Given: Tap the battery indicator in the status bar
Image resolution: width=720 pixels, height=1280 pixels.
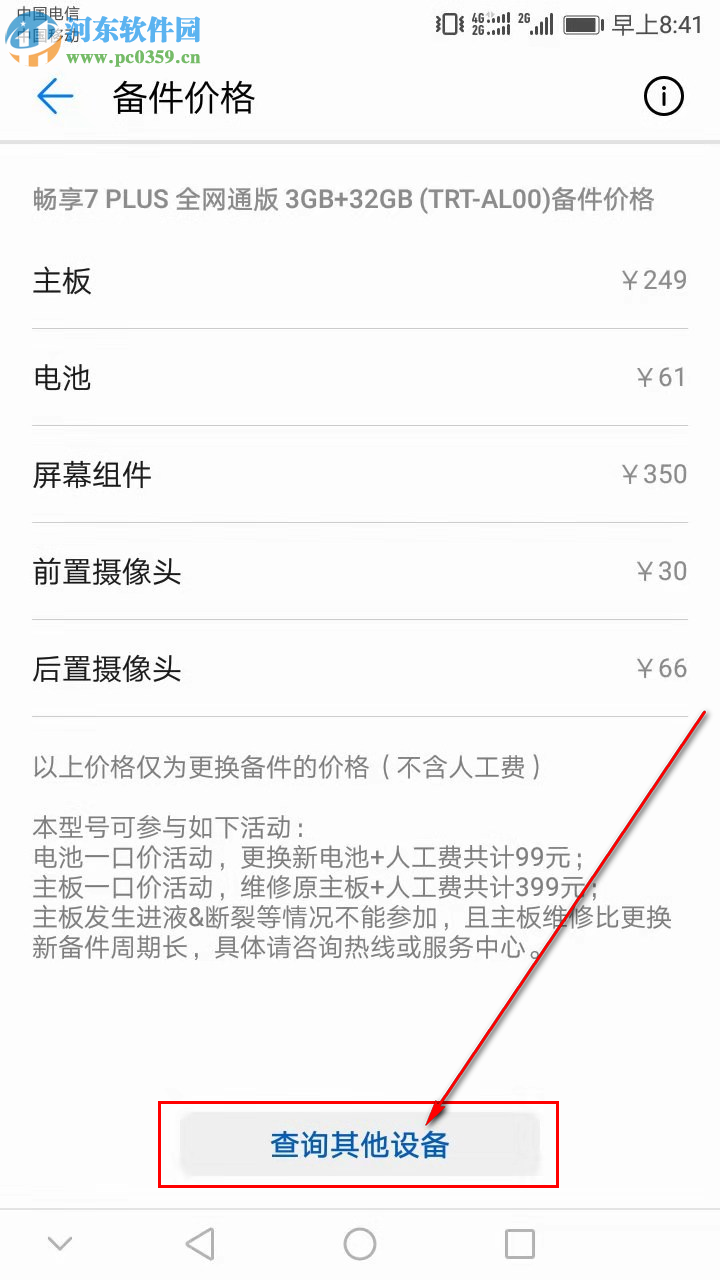Looking at the screenshot, I should pyautogui.click(x=581, y=23).
